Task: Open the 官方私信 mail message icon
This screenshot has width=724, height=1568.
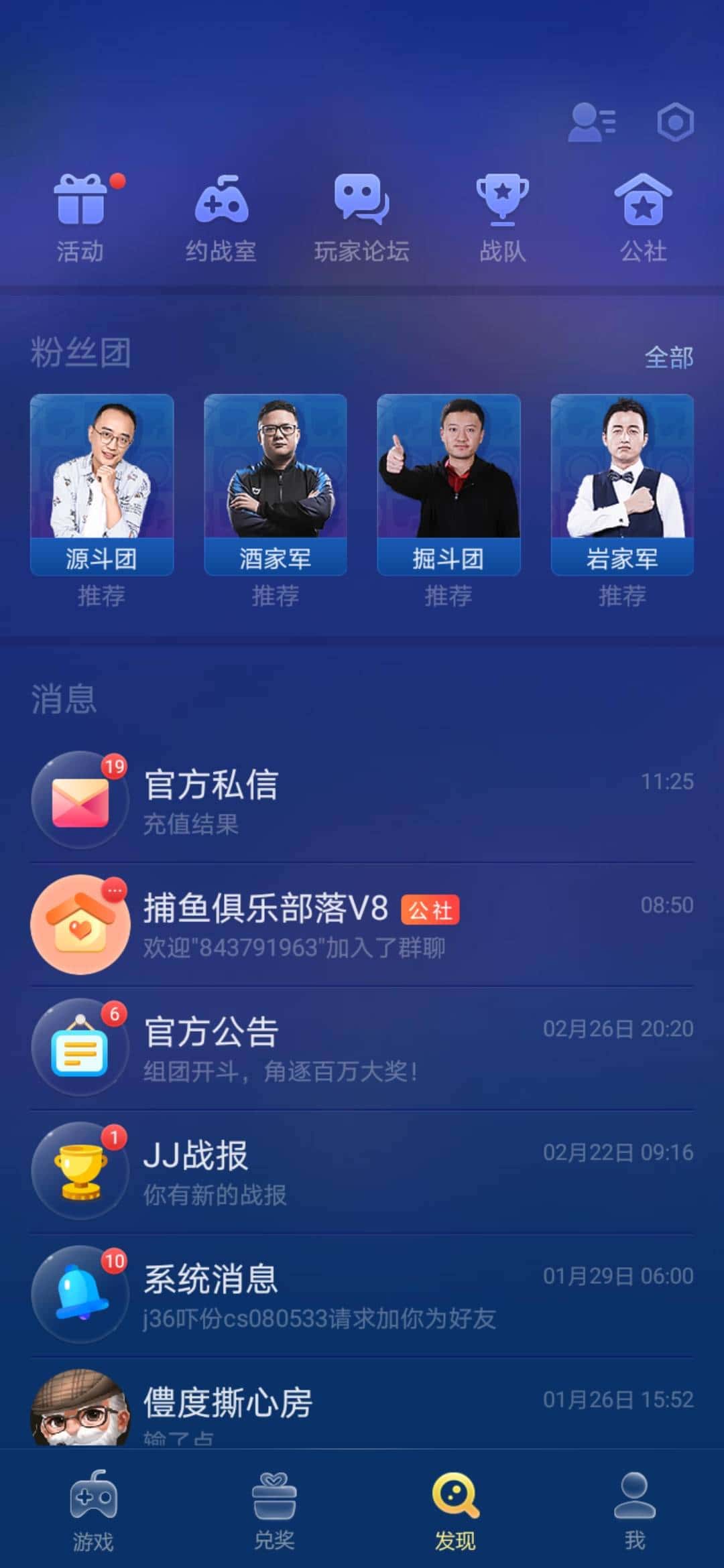Action: 80,801
